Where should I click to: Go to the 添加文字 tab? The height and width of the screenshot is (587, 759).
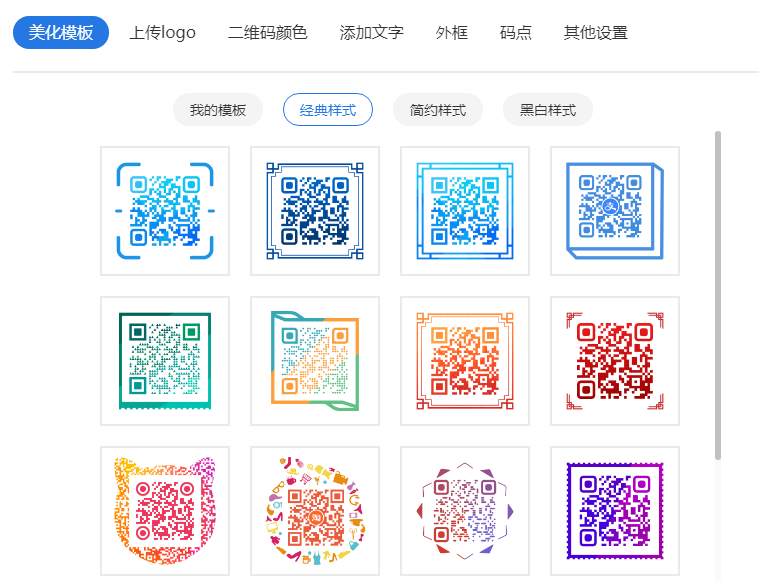pos(371,32)
